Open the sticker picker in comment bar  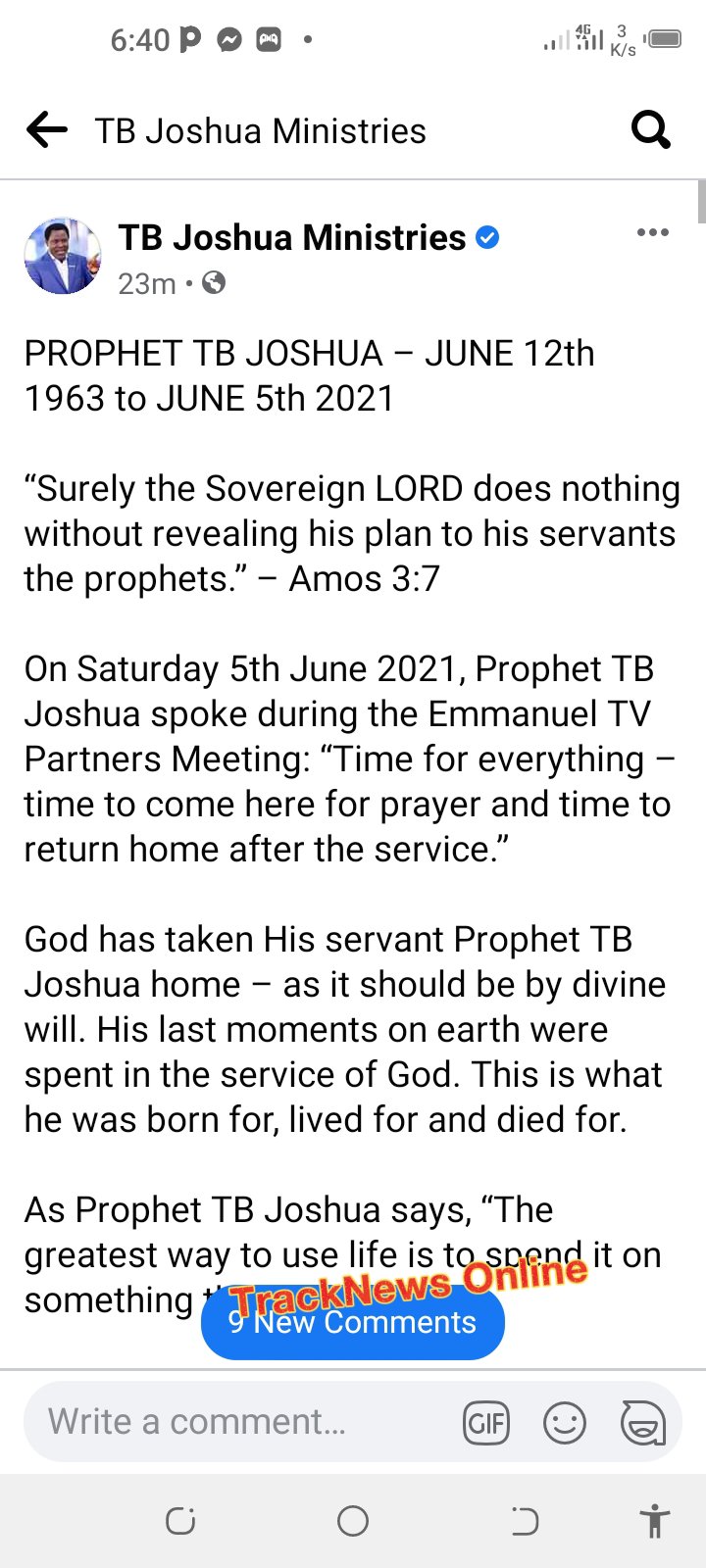click(x=642, y=1423)
